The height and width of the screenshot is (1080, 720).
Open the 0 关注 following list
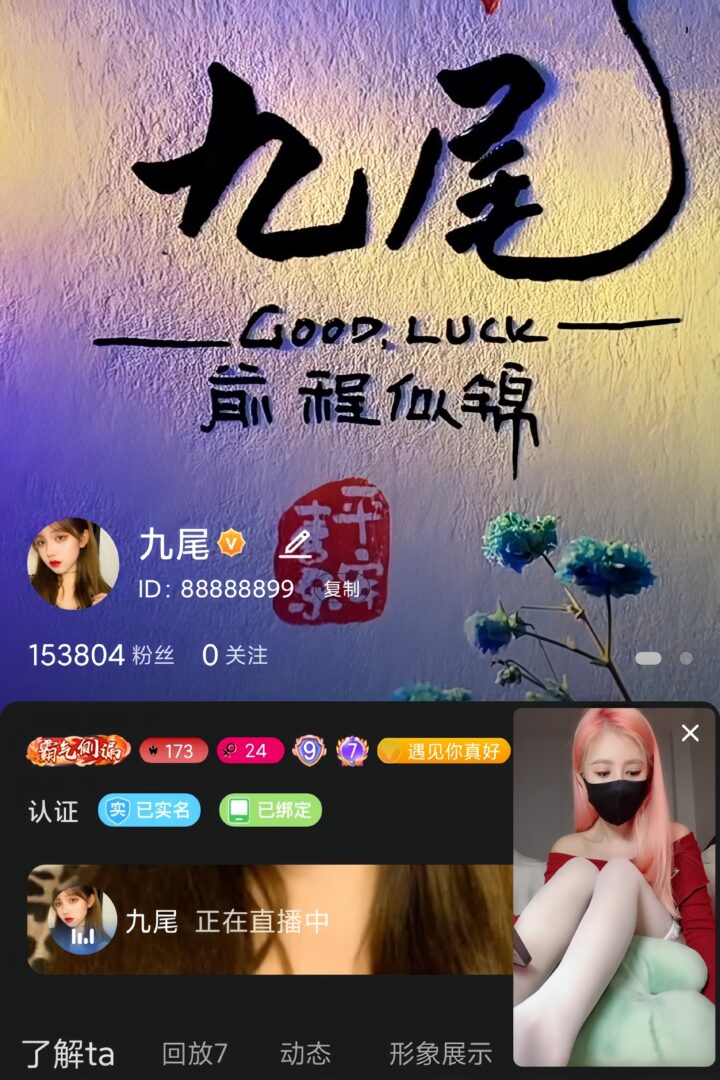coord(235,656)
